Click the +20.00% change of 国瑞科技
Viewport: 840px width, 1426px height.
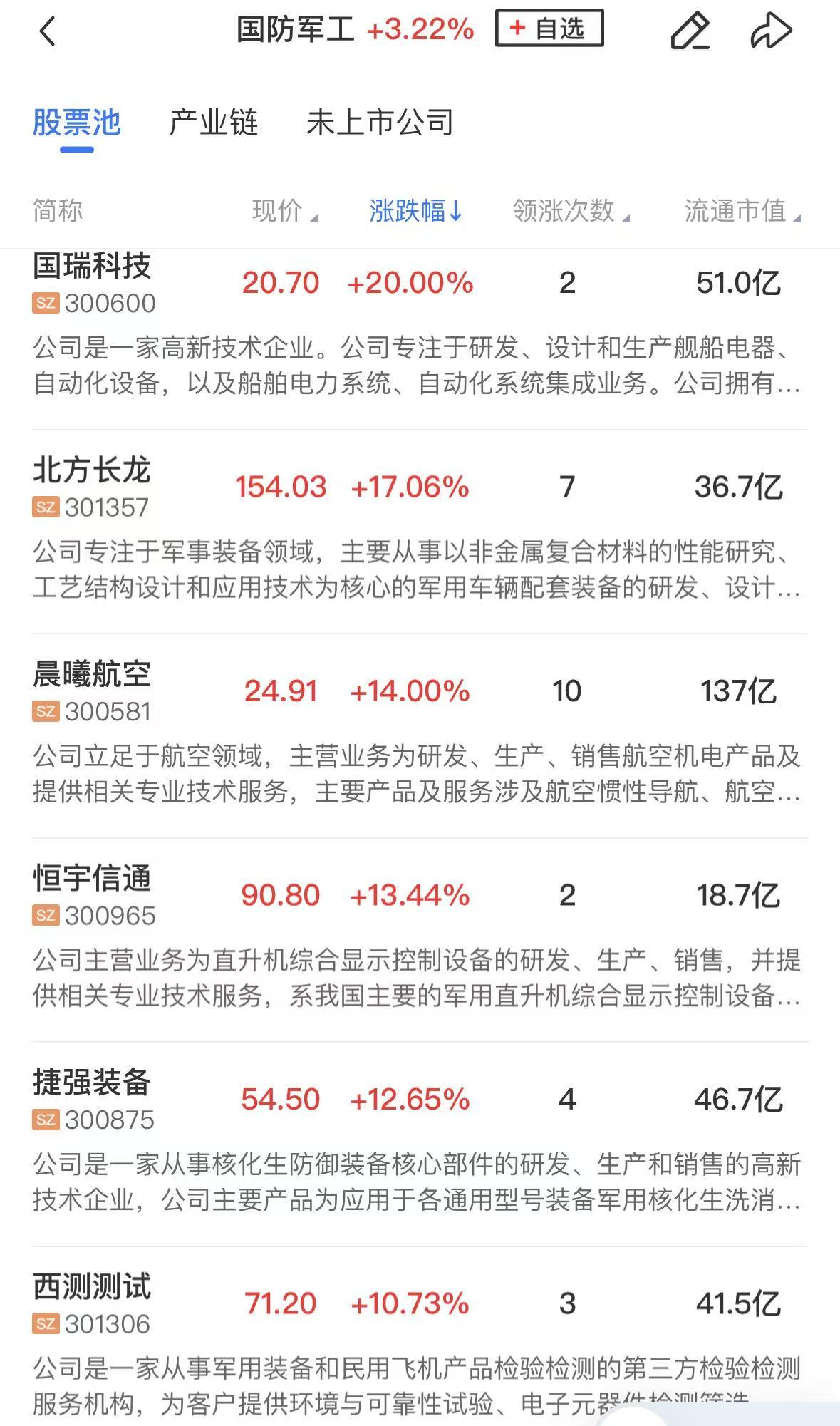point(410,283)
